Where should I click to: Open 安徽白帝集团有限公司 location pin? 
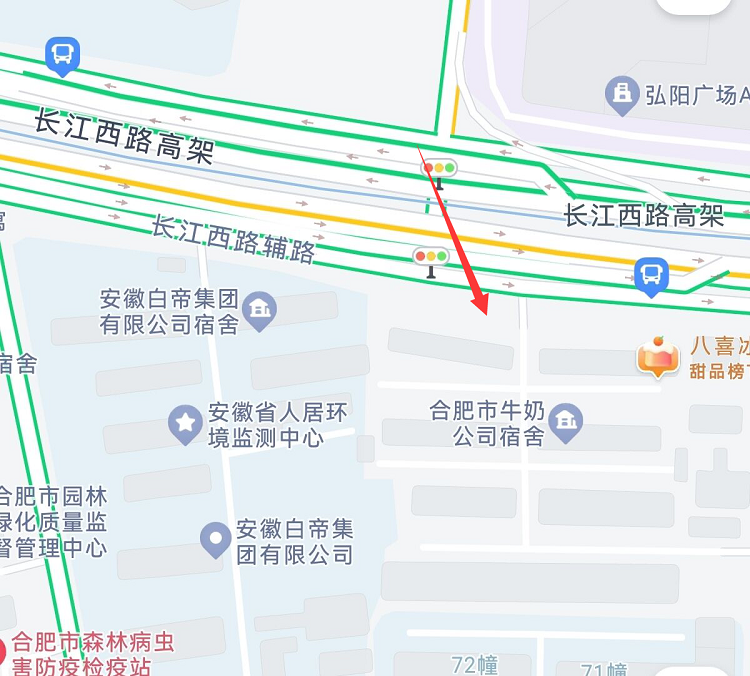click(x=216, y=540)
